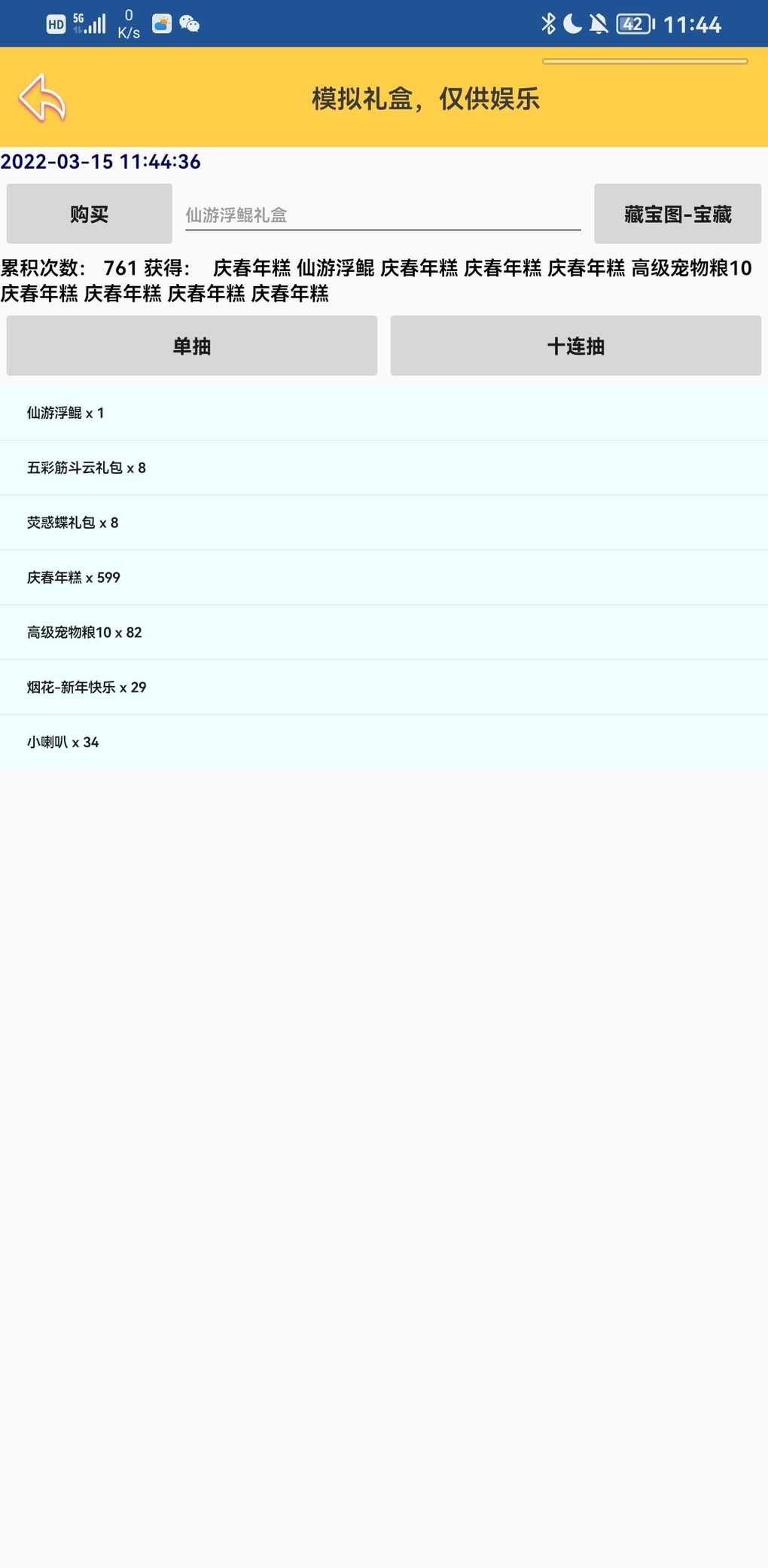Draw ten times with 十连抽
This screenshot has height=1568, width=768.
point(576,346)
